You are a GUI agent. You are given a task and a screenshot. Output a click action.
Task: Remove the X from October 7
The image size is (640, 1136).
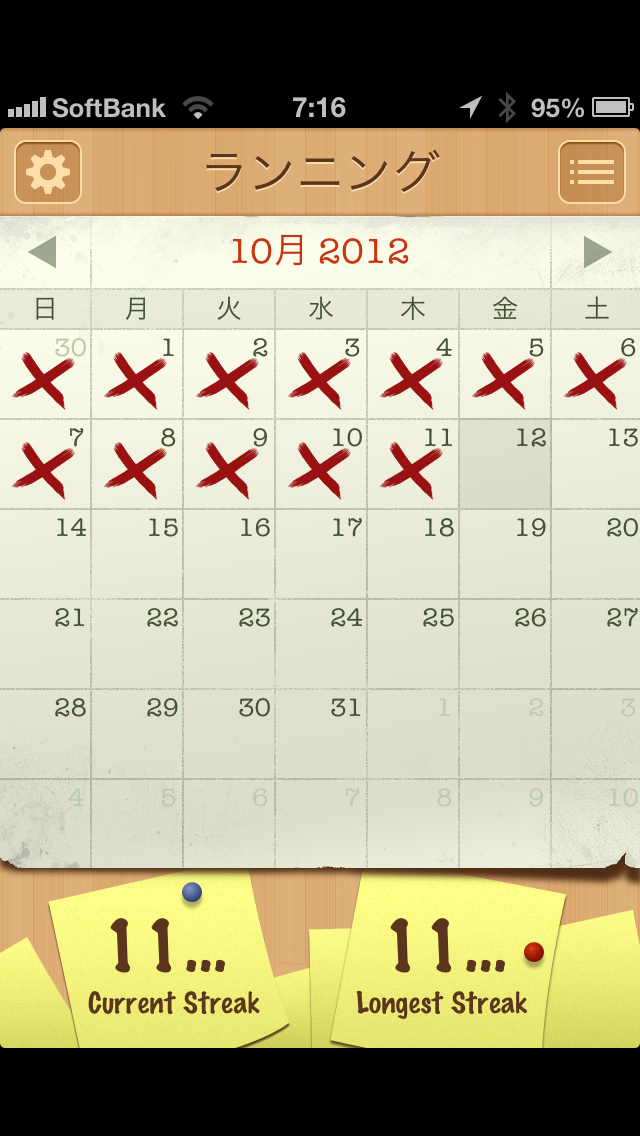(45, 465)
